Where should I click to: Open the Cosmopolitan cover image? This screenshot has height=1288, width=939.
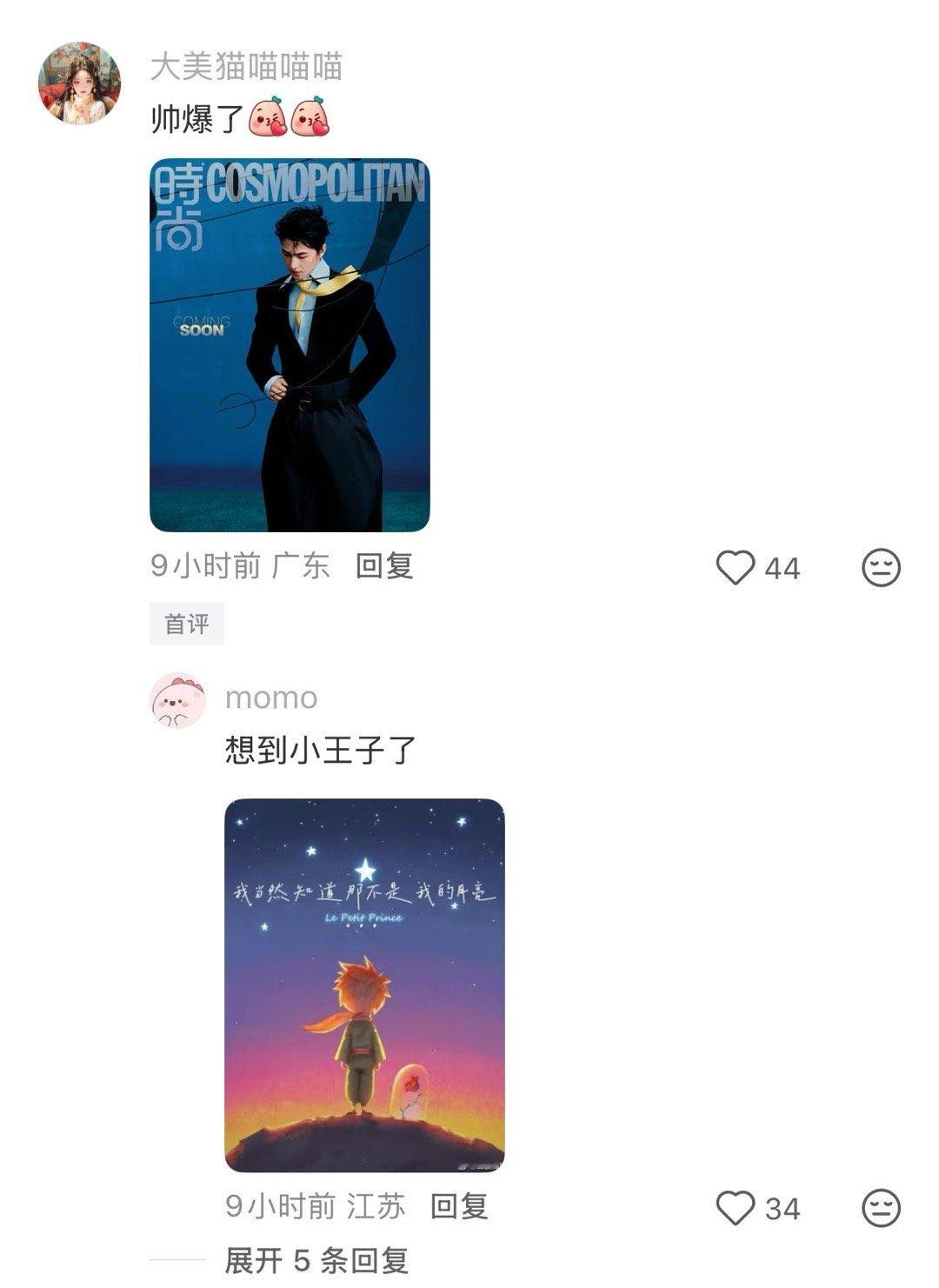click(293, 348)
